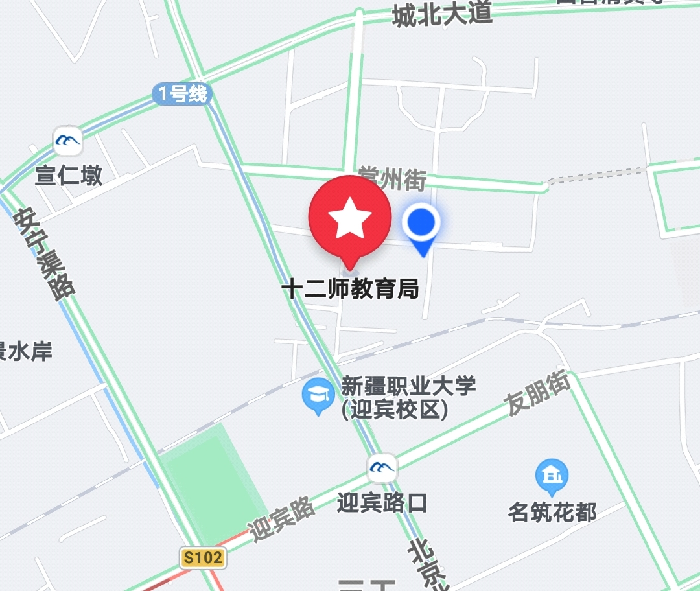This screenshot has height=591, width=700.
Task: Tap the red star marker for 十二师教育局
Action: [x=350, y=220]
